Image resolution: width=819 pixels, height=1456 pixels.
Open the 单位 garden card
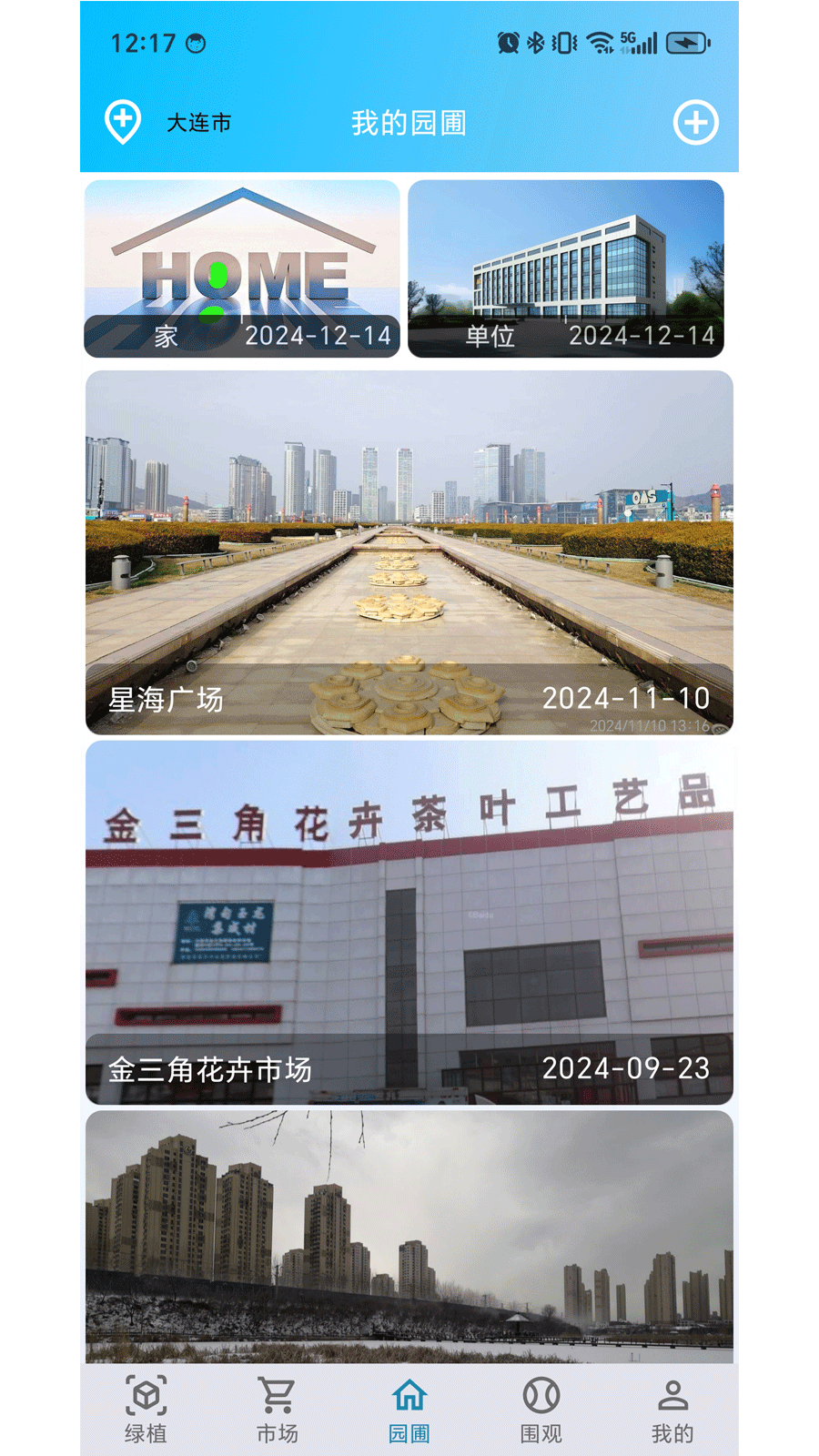pyautogui.click(x=566, y=268)
